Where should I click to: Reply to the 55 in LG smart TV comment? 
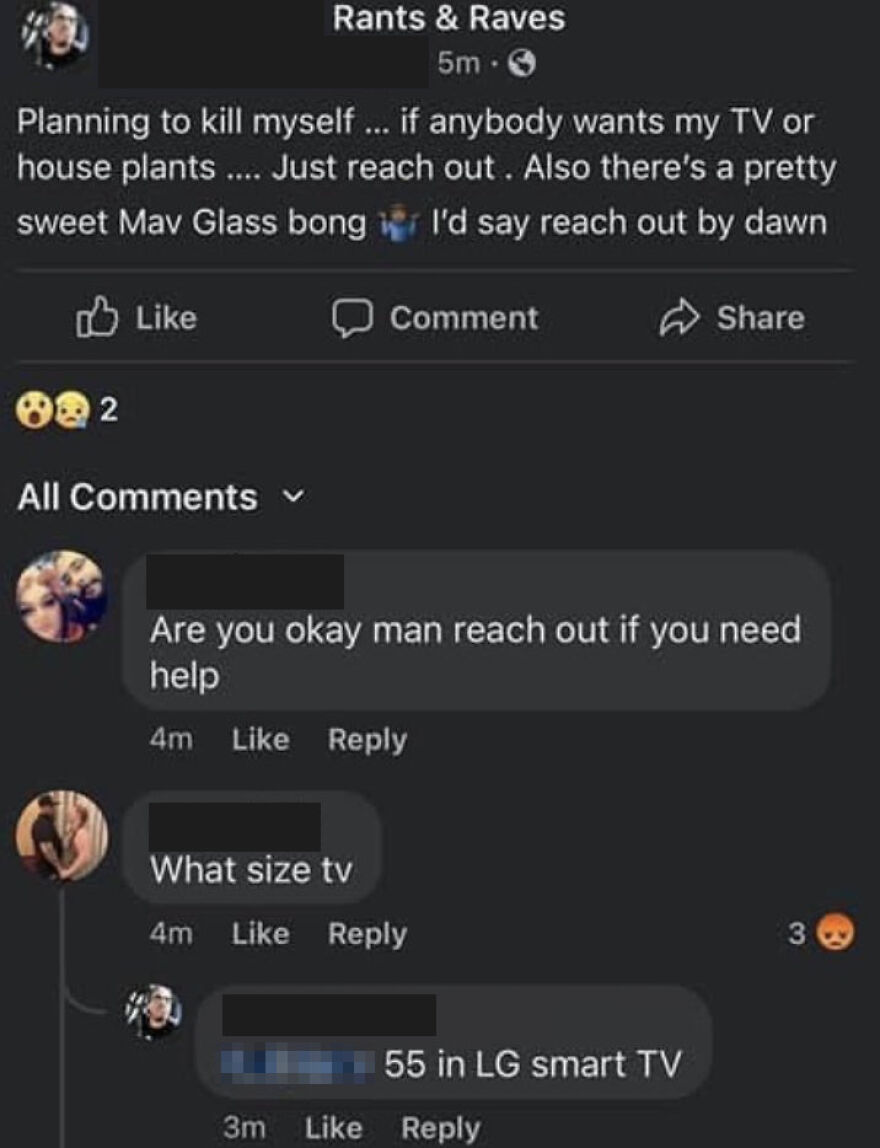click(442, 1126)
